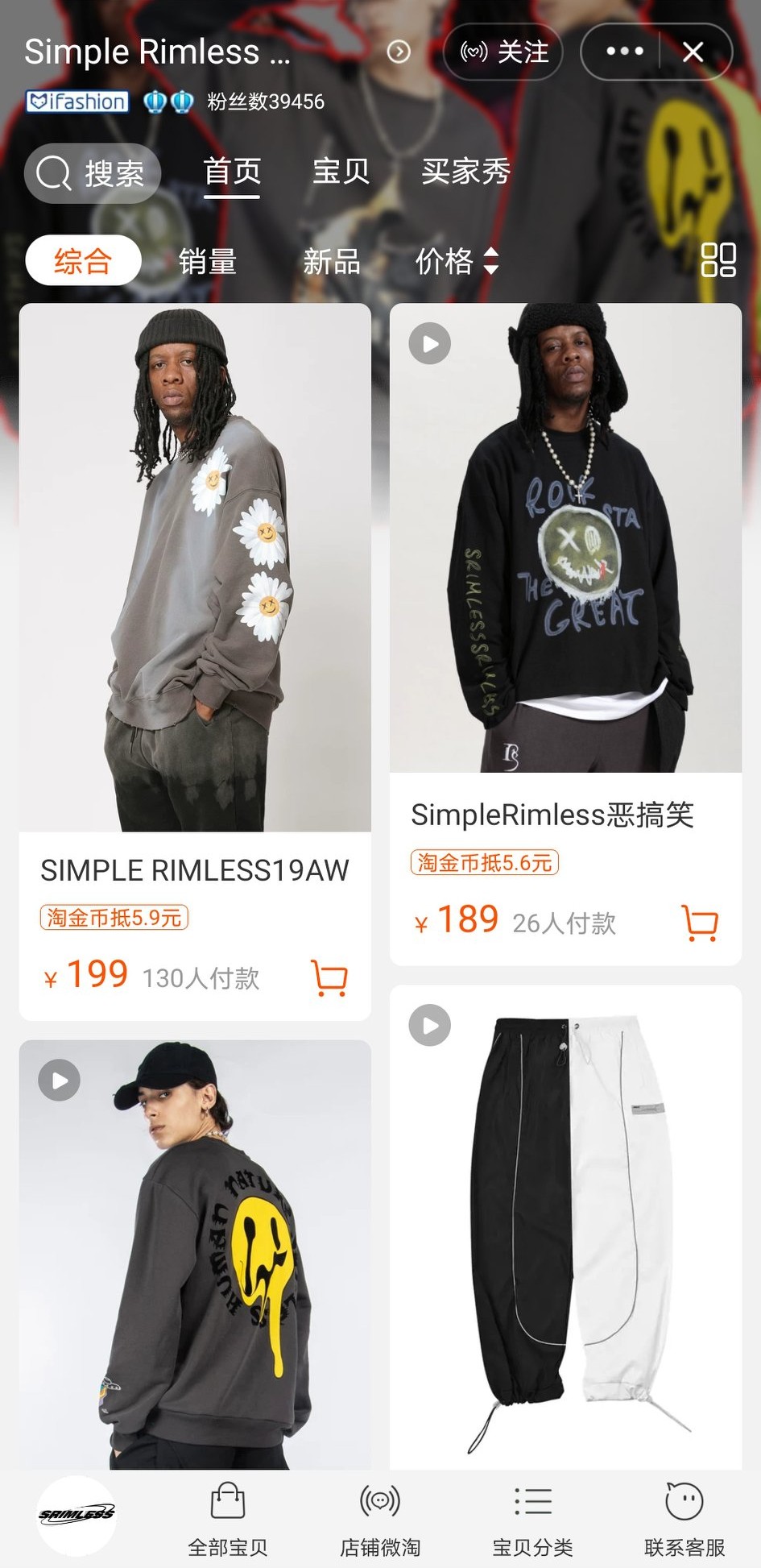Open the SIMPLE RIMLESS19AW daisy sweatshirt

click(195, 567)
